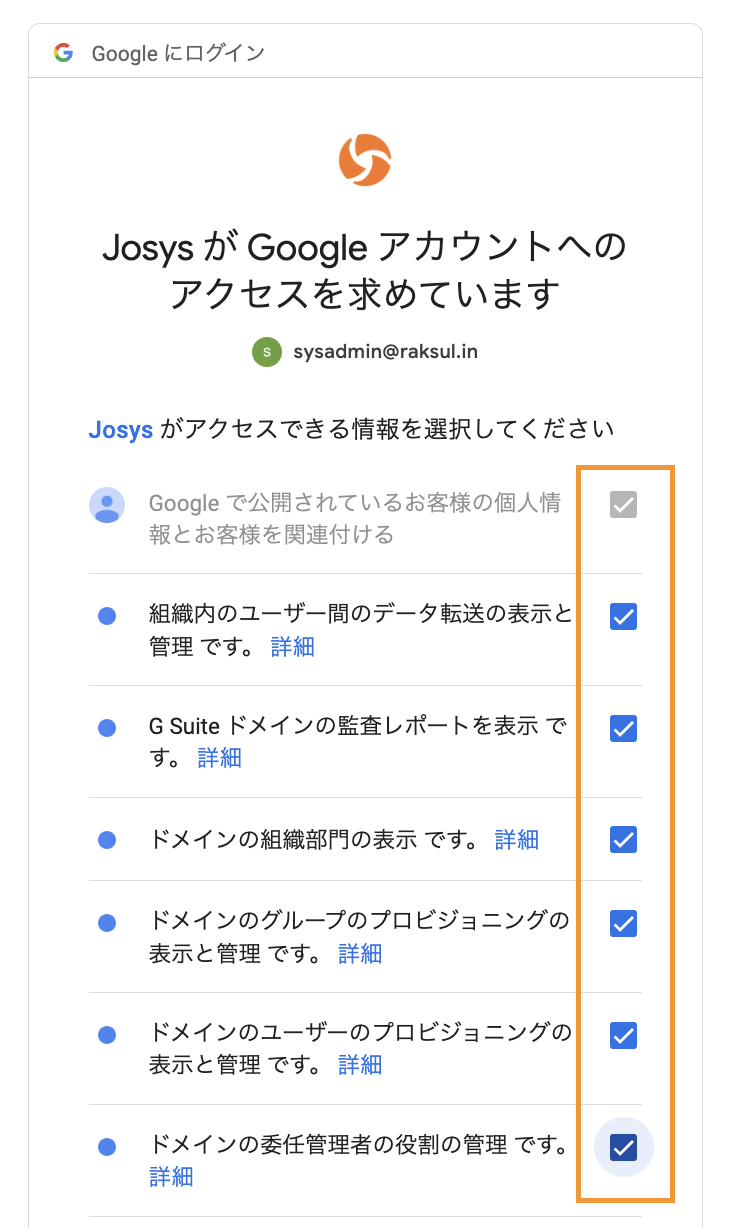Open 詳細 link for ドメインの組織部門の表示
Viewport: 738px width, 1228px height.
click(517, 840)
